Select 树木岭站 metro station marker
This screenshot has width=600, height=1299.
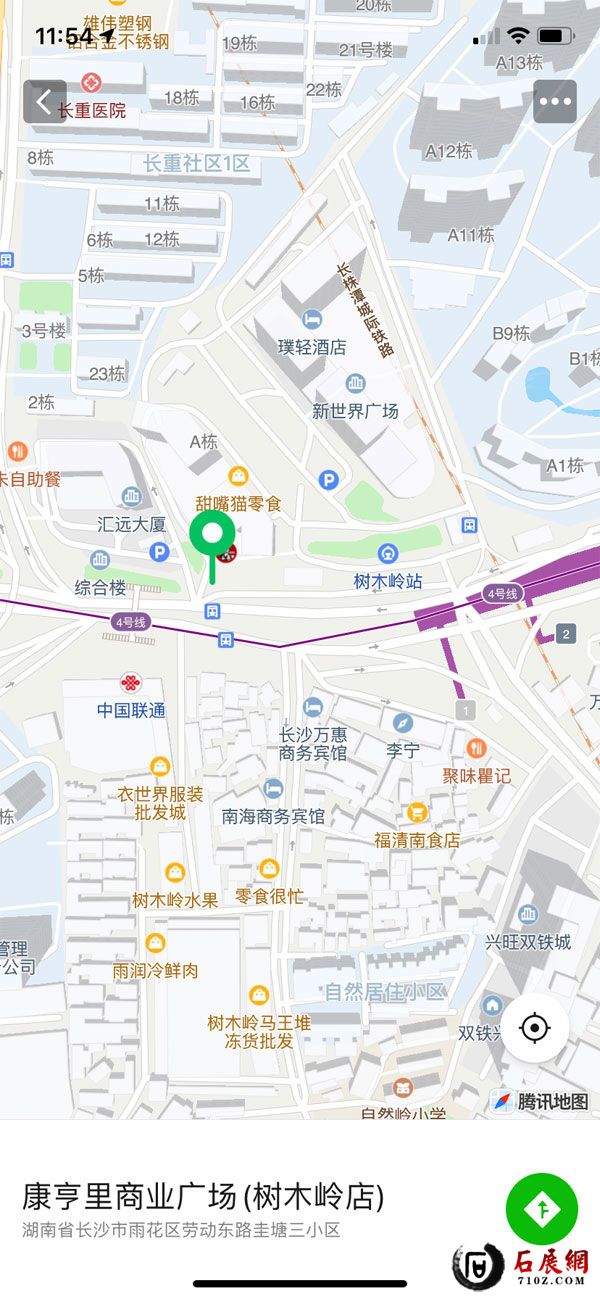tap(388, 553)
